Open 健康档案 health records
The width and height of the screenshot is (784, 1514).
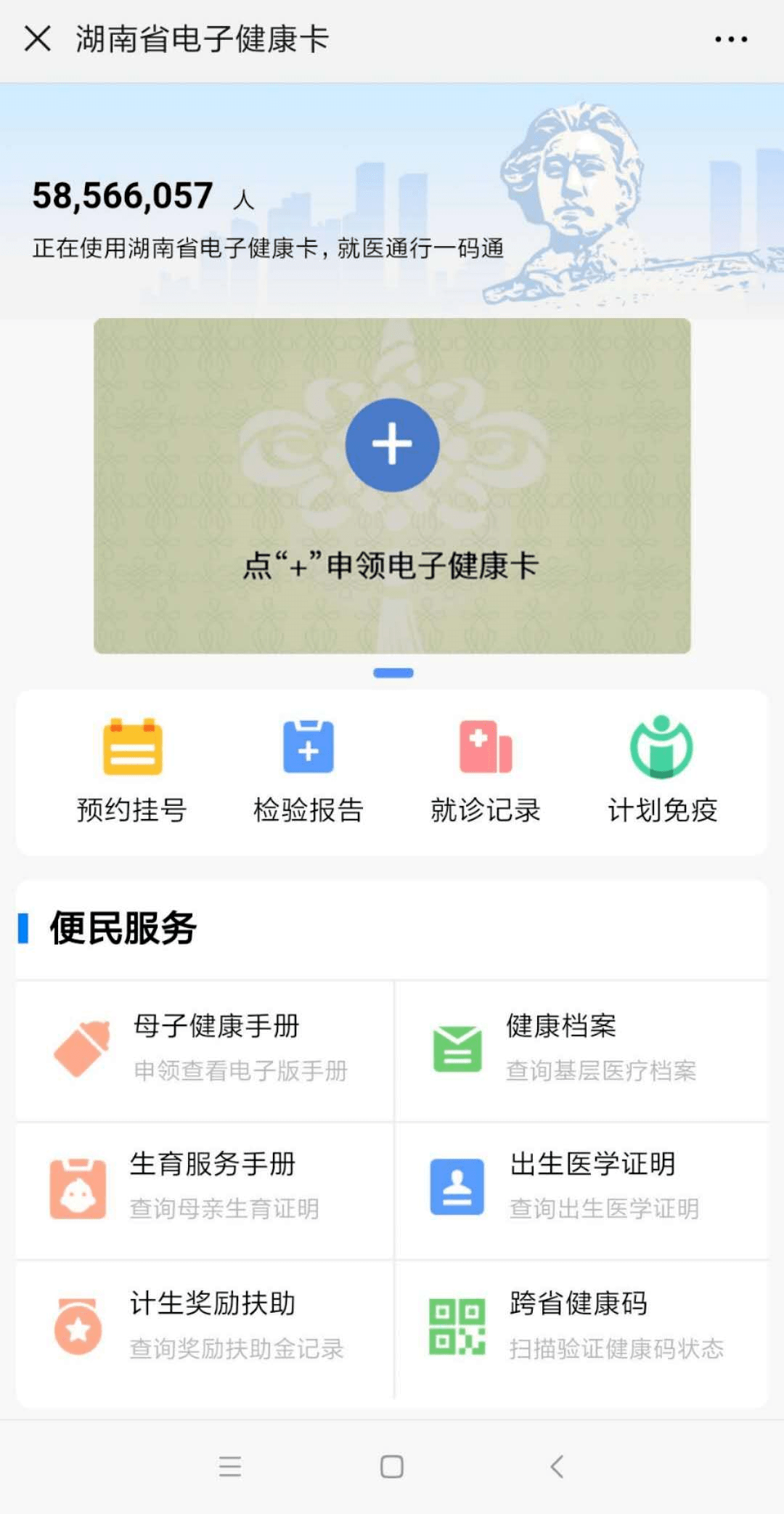tap(581, 1049)
